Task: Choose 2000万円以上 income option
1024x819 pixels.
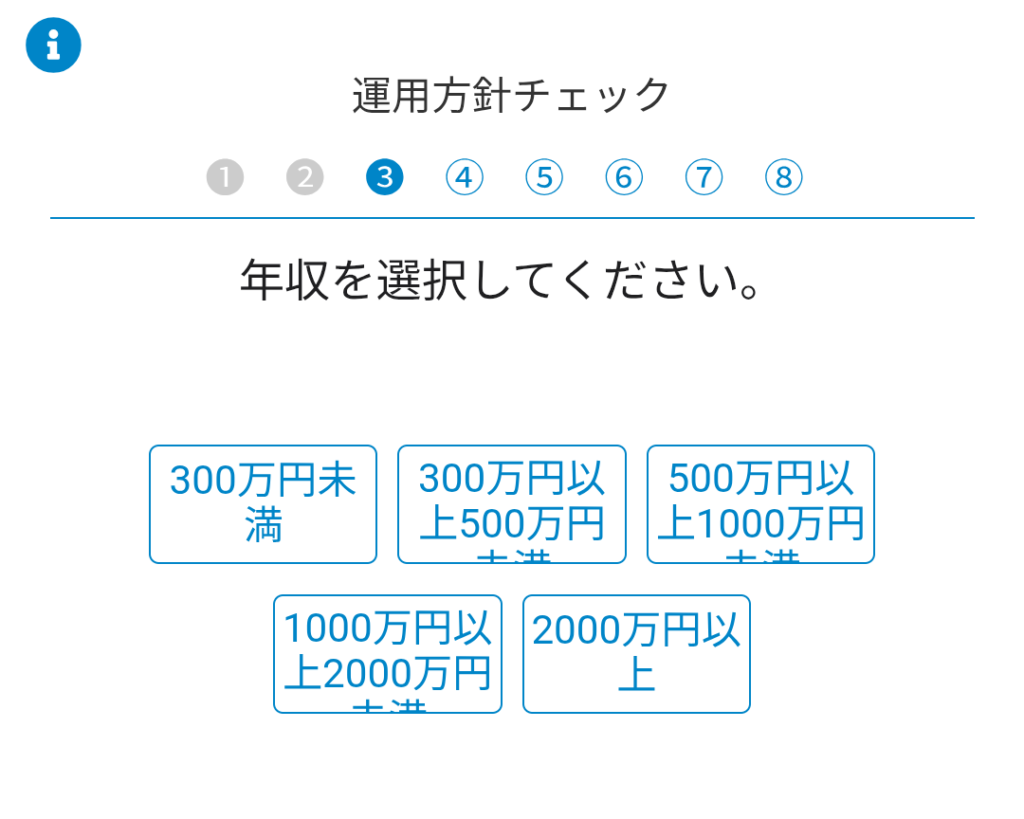Action: click(x=636, y=654)
